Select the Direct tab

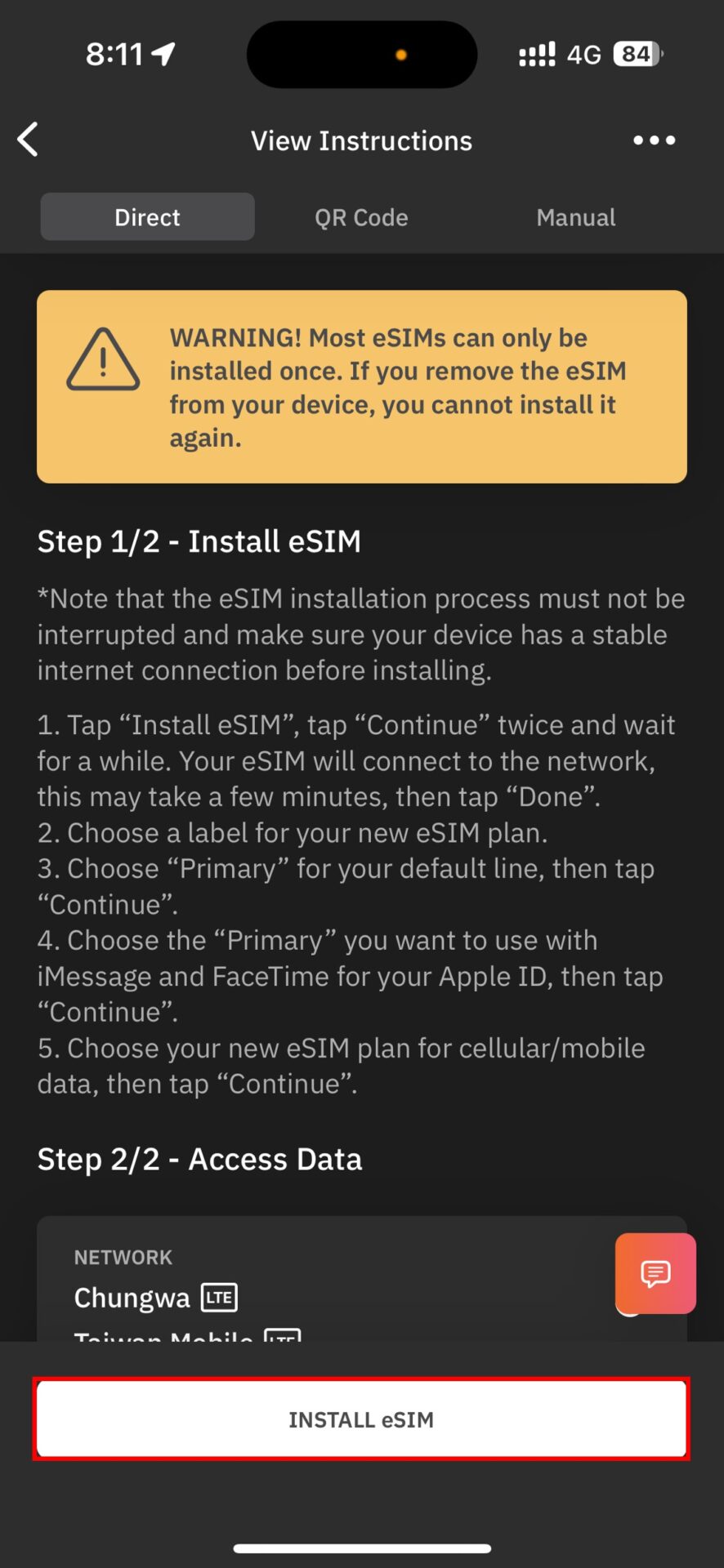tap(148, 217)
